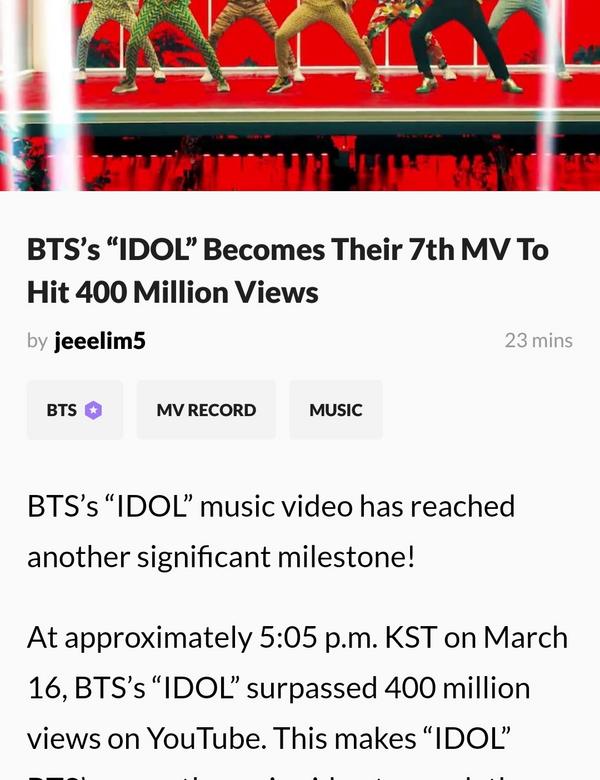Viewport: 600px width, 780px height.
Task: Open author jeeelim5's profile
Action: point(100,341)
